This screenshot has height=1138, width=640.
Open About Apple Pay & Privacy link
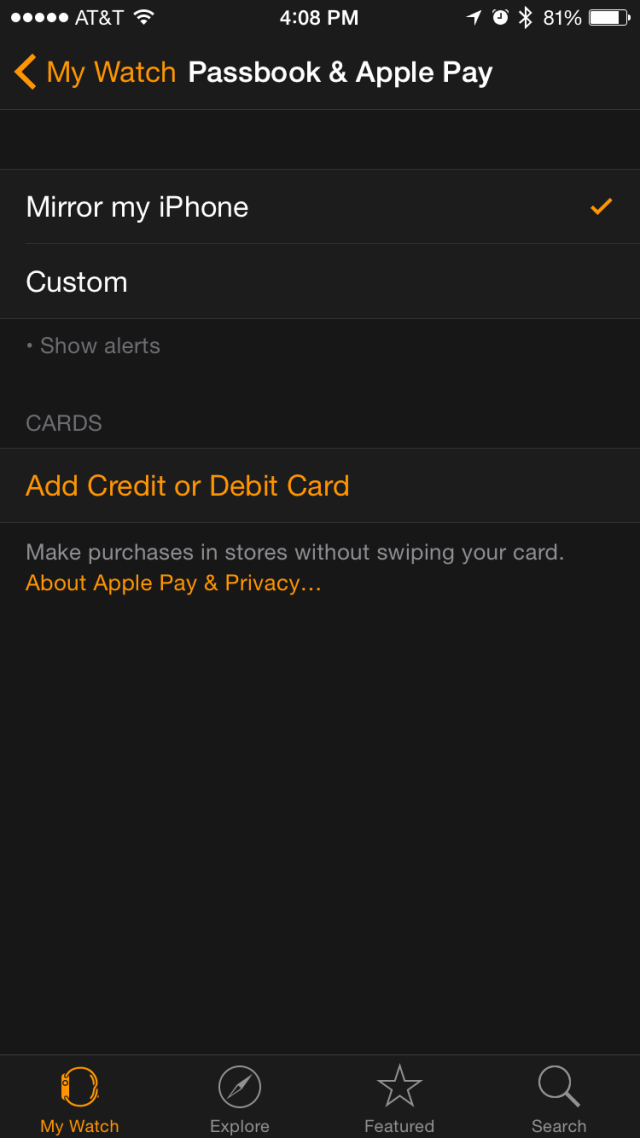click(x=173, y=583)
